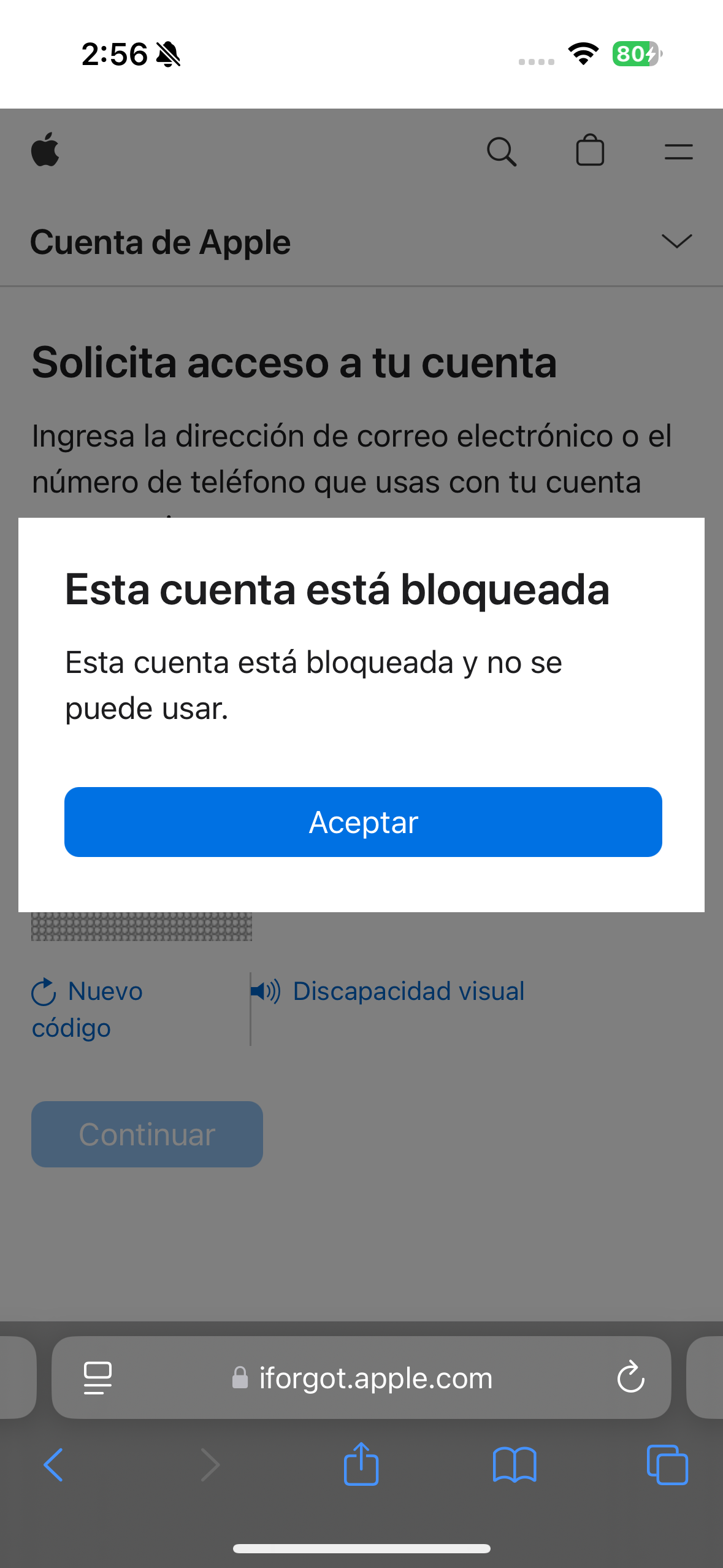Tap Aceptar to dismiss the blocked account alert

(363, 822)
